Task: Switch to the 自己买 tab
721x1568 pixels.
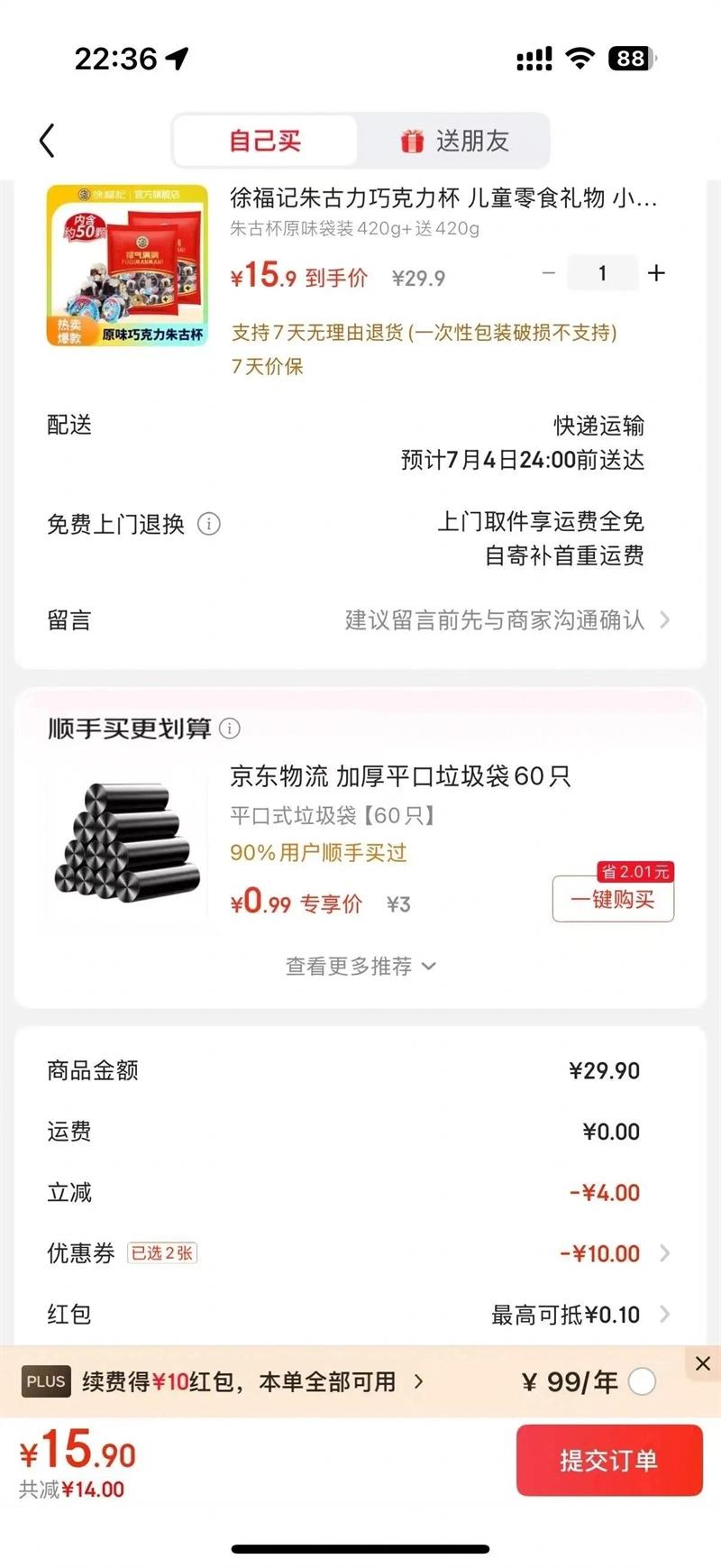Action: pyautogui.click(x=265, y=141)
